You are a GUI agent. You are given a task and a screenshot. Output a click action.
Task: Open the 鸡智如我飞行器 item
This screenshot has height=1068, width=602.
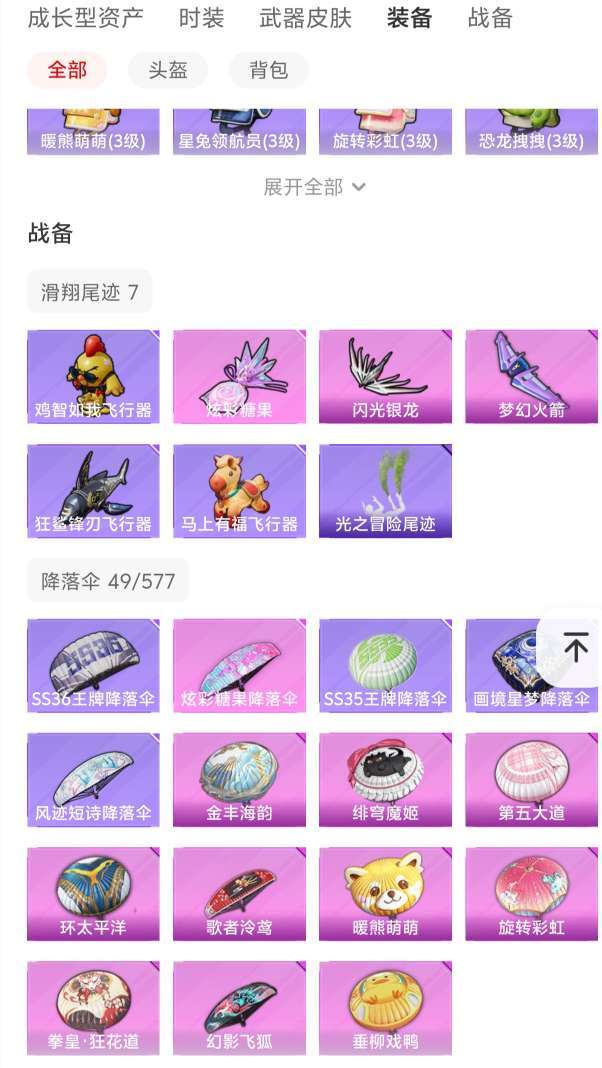[x=93, y=376]
